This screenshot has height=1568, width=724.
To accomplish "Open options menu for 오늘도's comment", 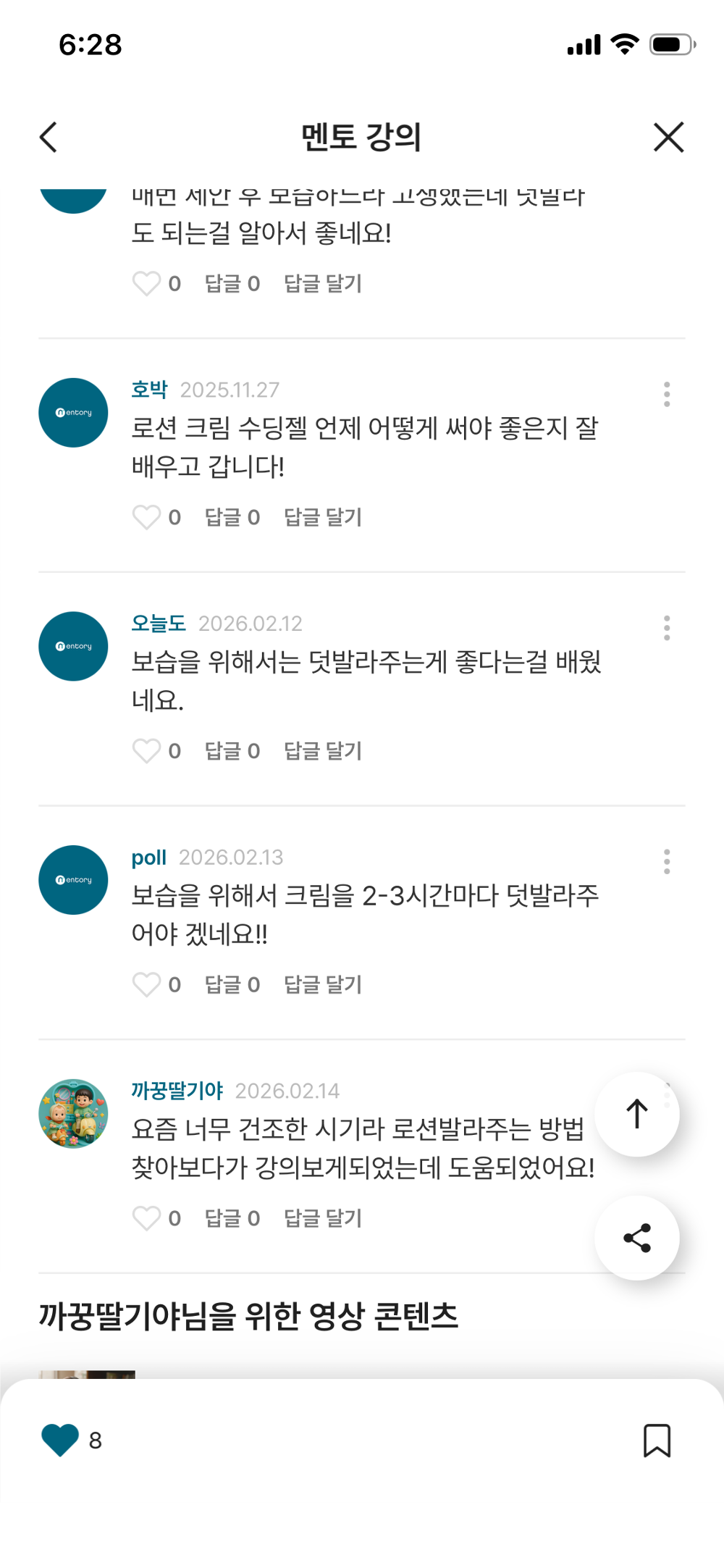I will [667, 629].
